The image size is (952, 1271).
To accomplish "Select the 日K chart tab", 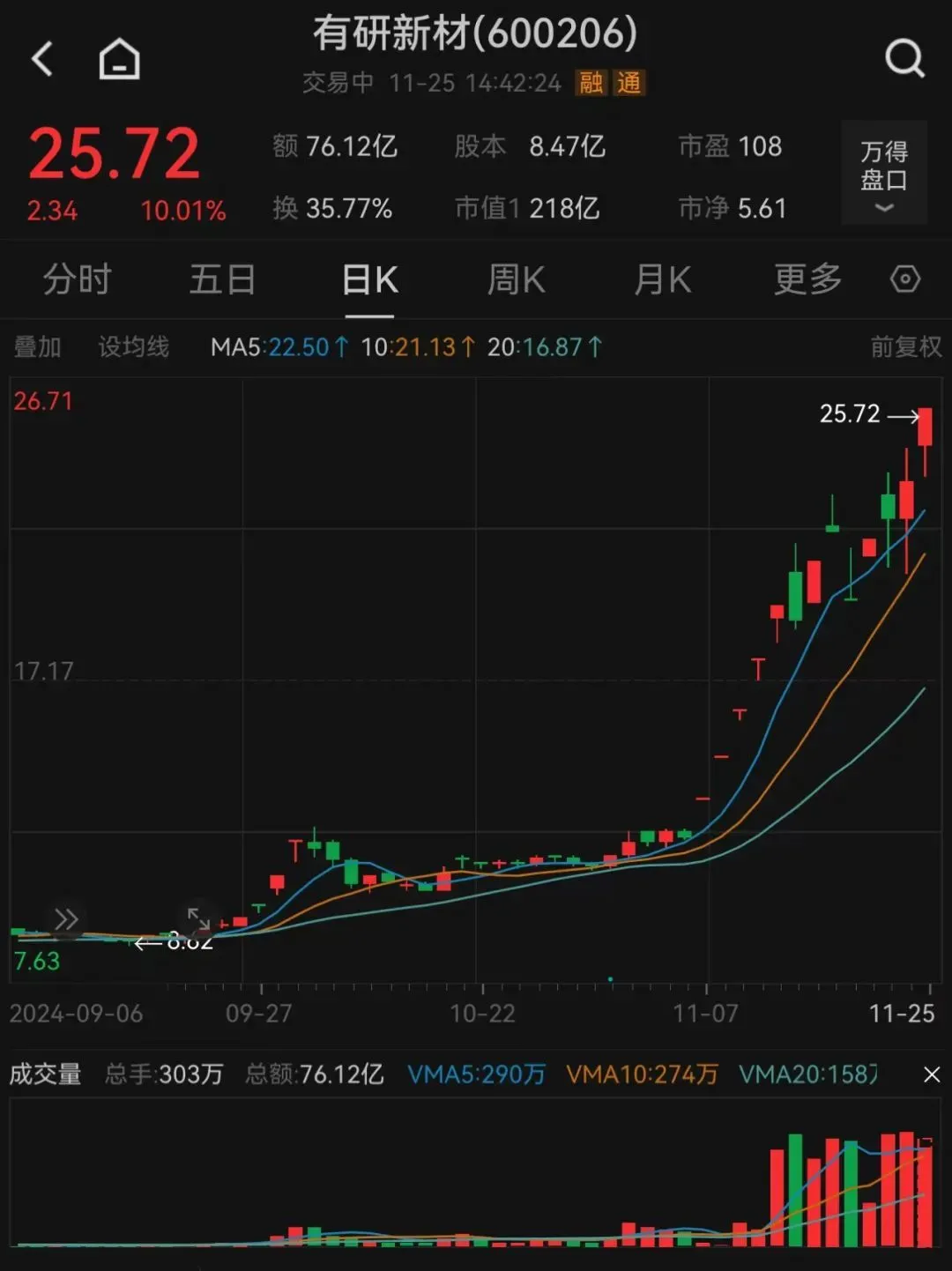I will pos(369,280).
